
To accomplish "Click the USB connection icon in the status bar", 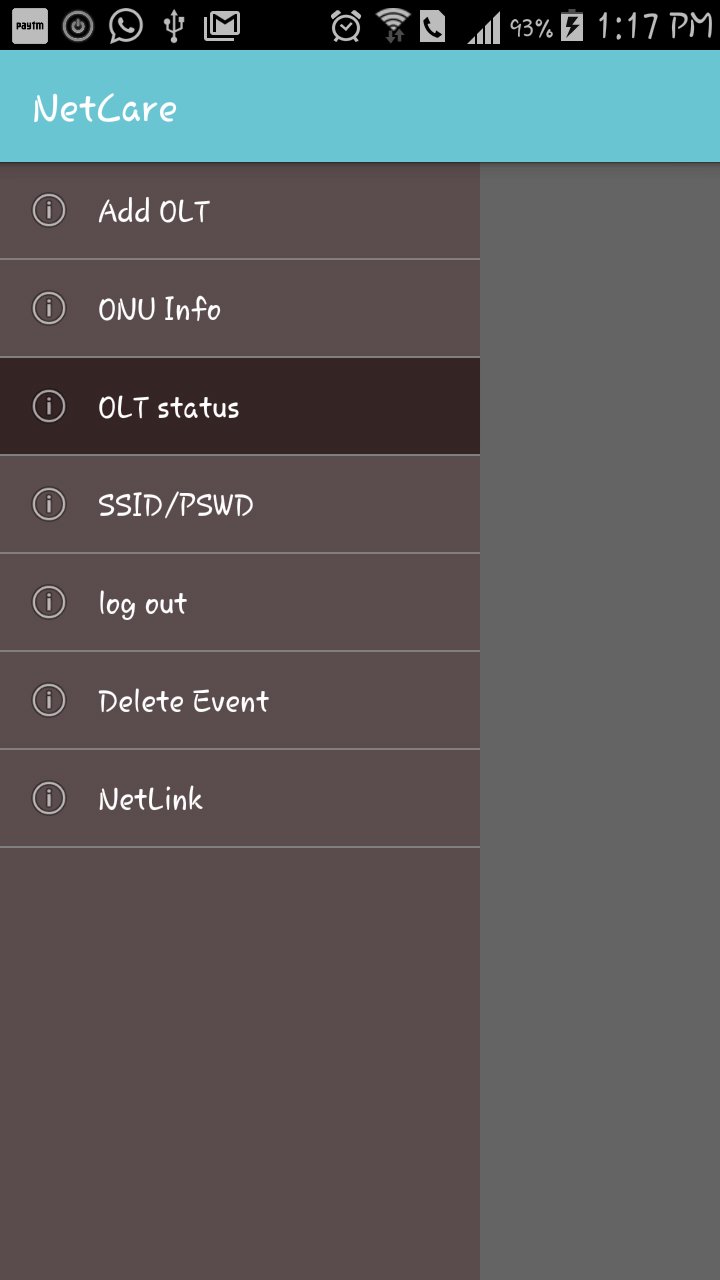I will 172,27.
